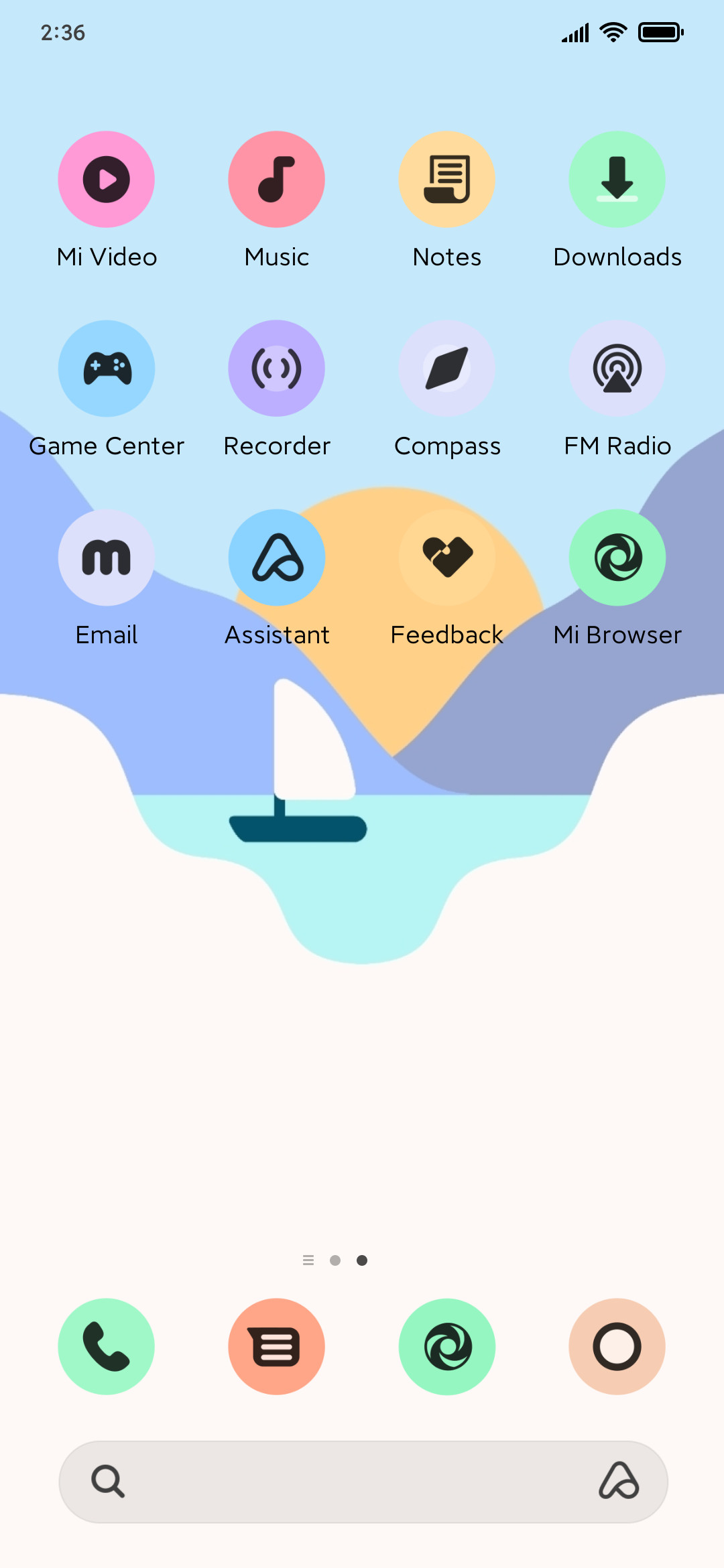Tap the page indicator dots

coord(335,1260)
